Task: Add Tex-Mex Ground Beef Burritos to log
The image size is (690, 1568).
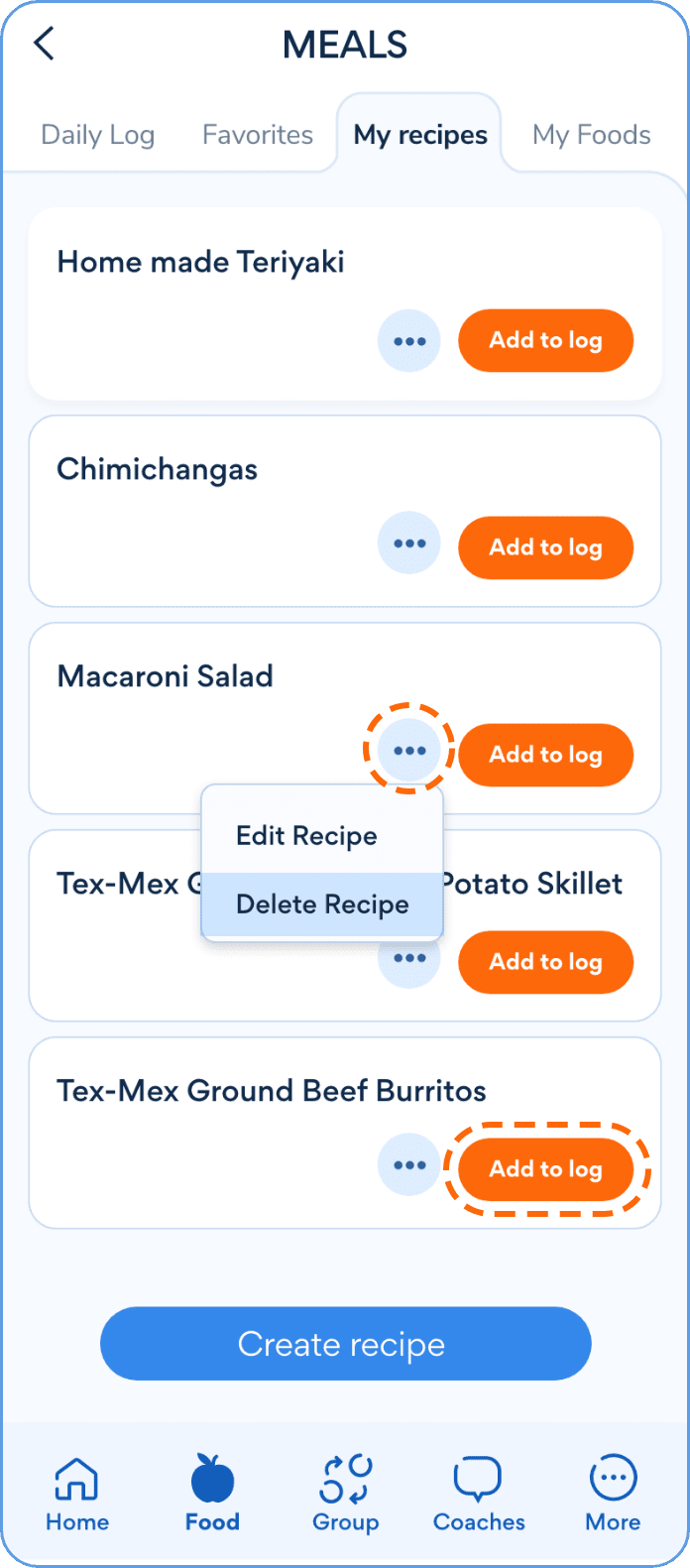Action: (x=545, y=1169)
